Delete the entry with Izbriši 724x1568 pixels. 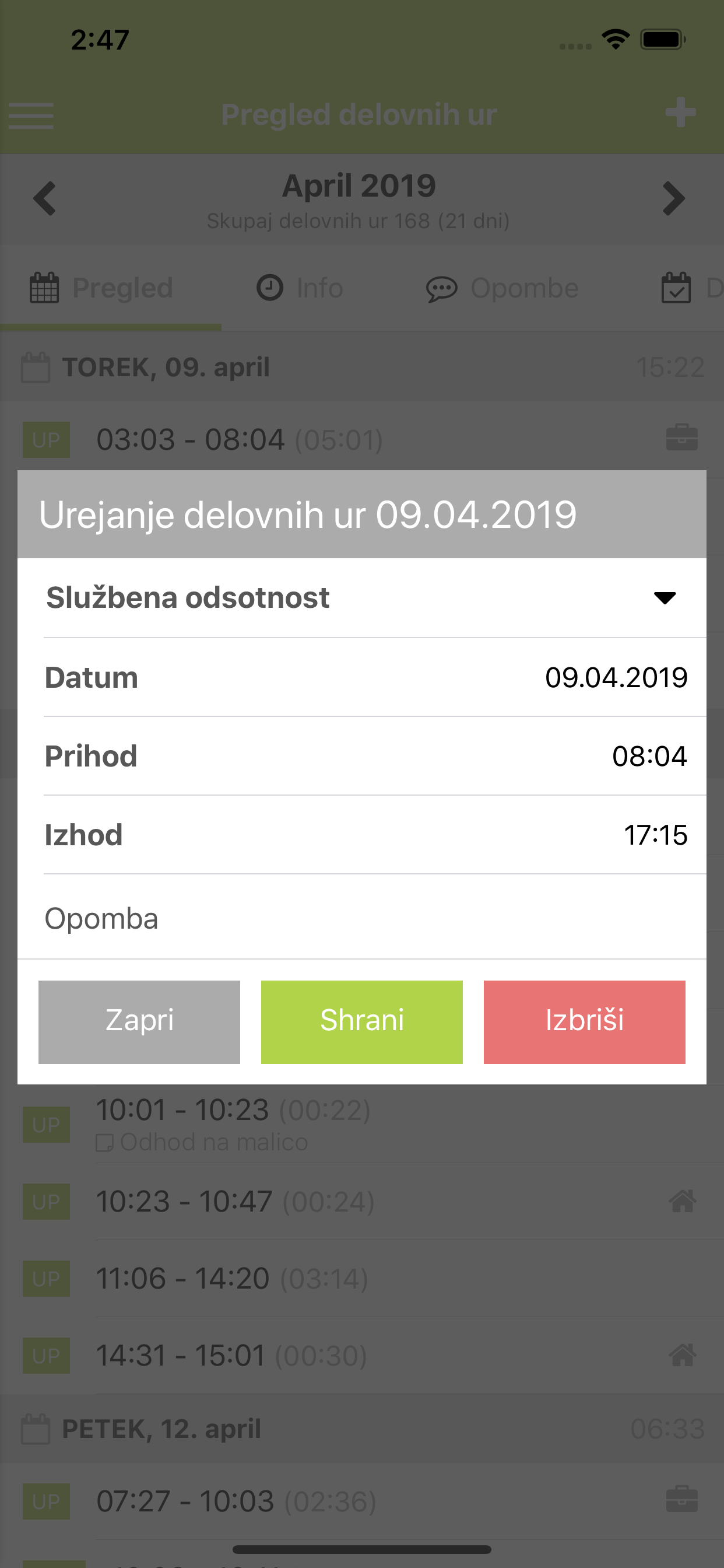coord(585,1022)
